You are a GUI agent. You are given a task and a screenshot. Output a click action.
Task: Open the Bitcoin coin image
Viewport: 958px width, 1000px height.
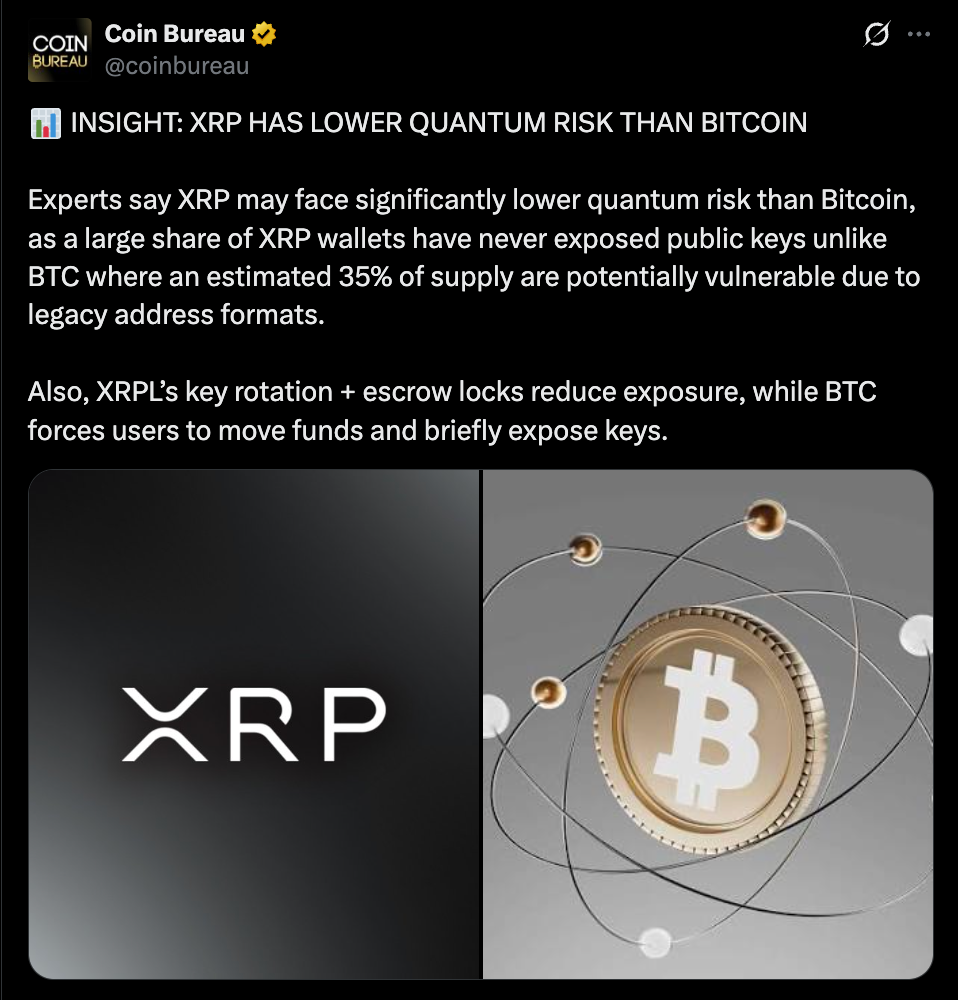pyautogui.click(x=708, y=723)
